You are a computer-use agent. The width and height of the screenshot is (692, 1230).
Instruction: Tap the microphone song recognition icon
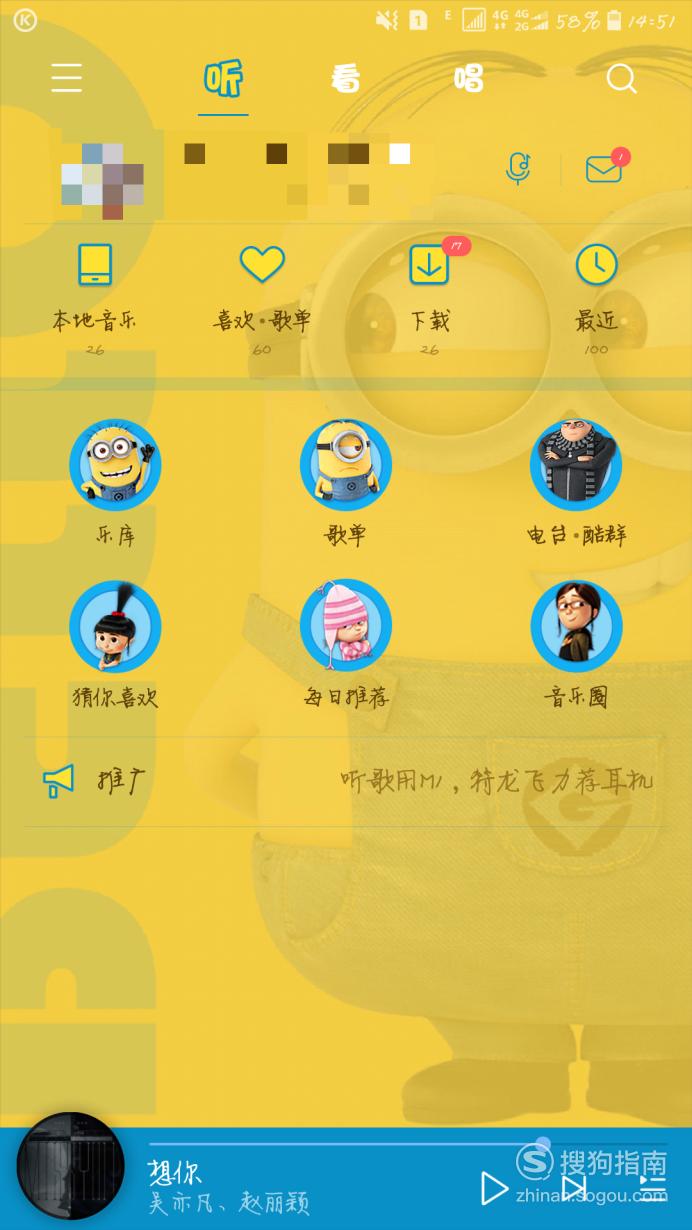tap(517, 168)
